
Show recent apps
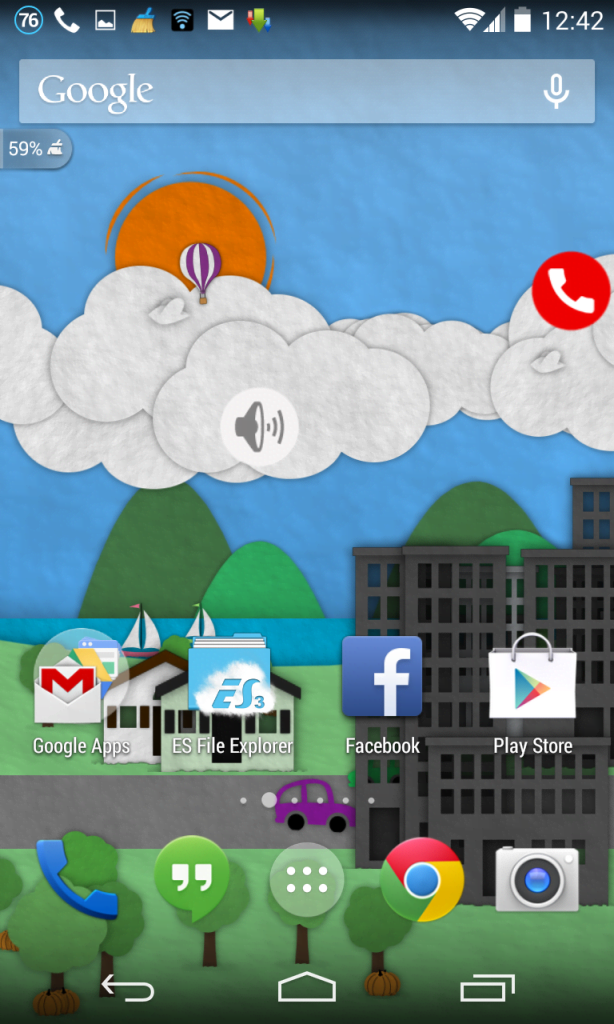[x=487, y=988]
